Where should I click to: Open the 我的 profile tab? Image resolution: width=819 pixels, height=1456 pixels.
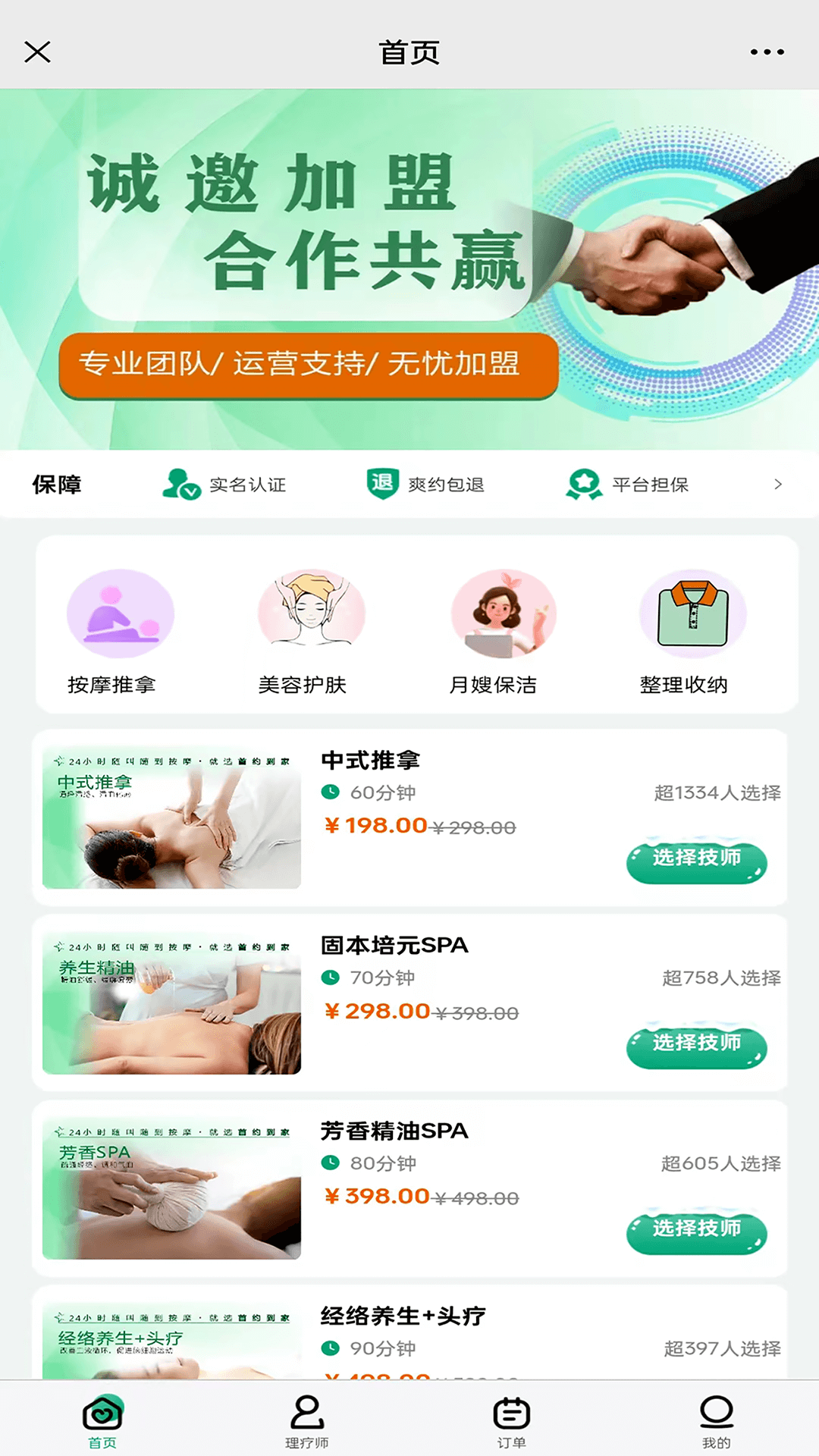[716, 1421]
